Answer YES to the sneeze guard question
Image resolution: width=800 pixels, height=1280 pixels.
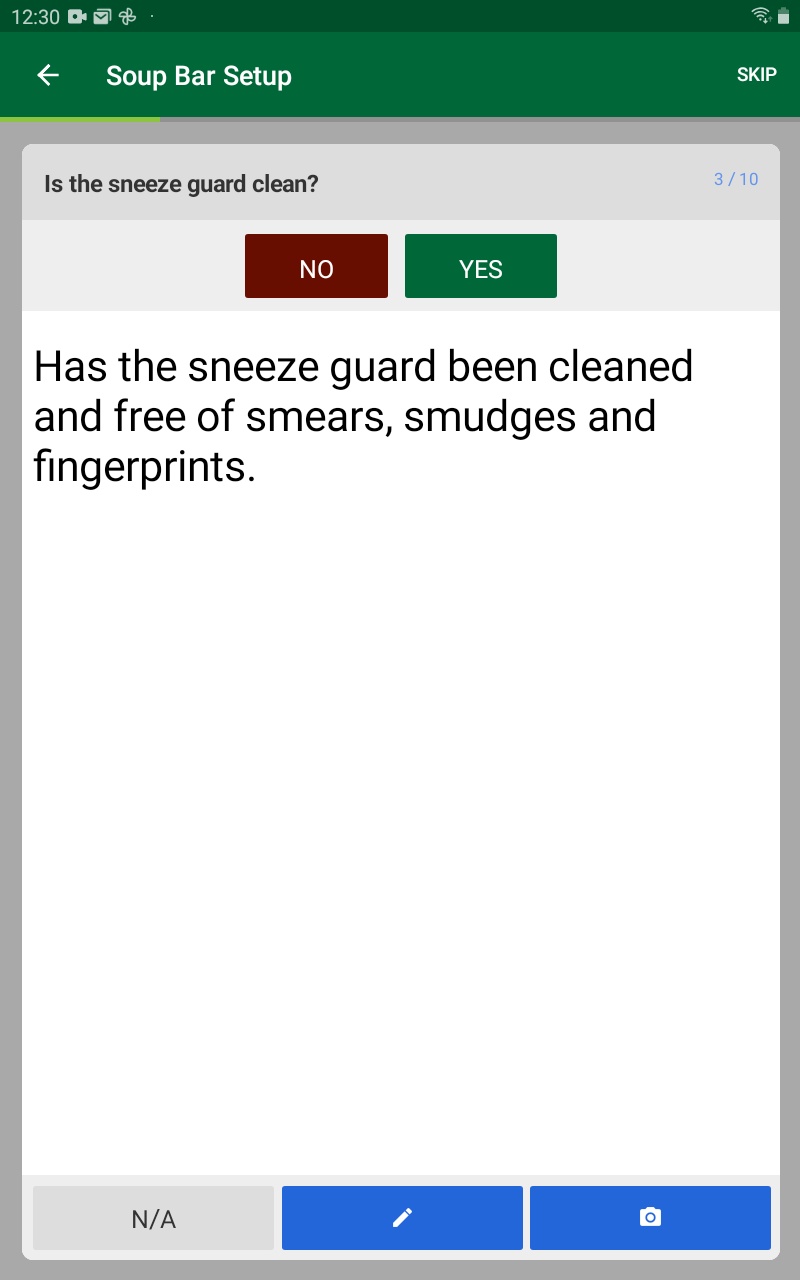[x=480, y=266]
